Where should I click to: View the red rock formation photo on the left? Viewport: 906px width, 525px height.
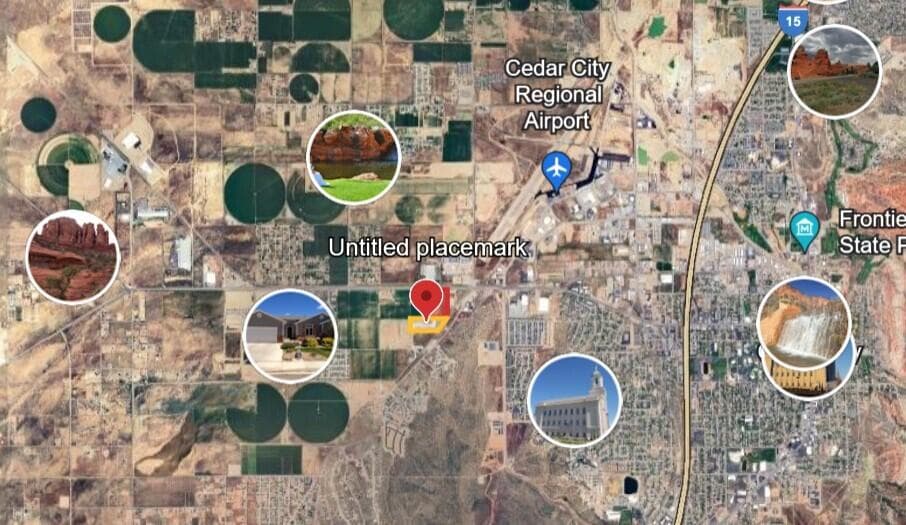point(72,256)
